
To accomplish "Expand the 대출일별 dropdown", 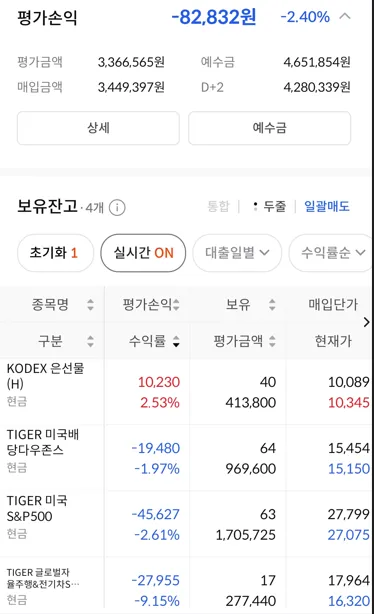I will click(237, 253).
